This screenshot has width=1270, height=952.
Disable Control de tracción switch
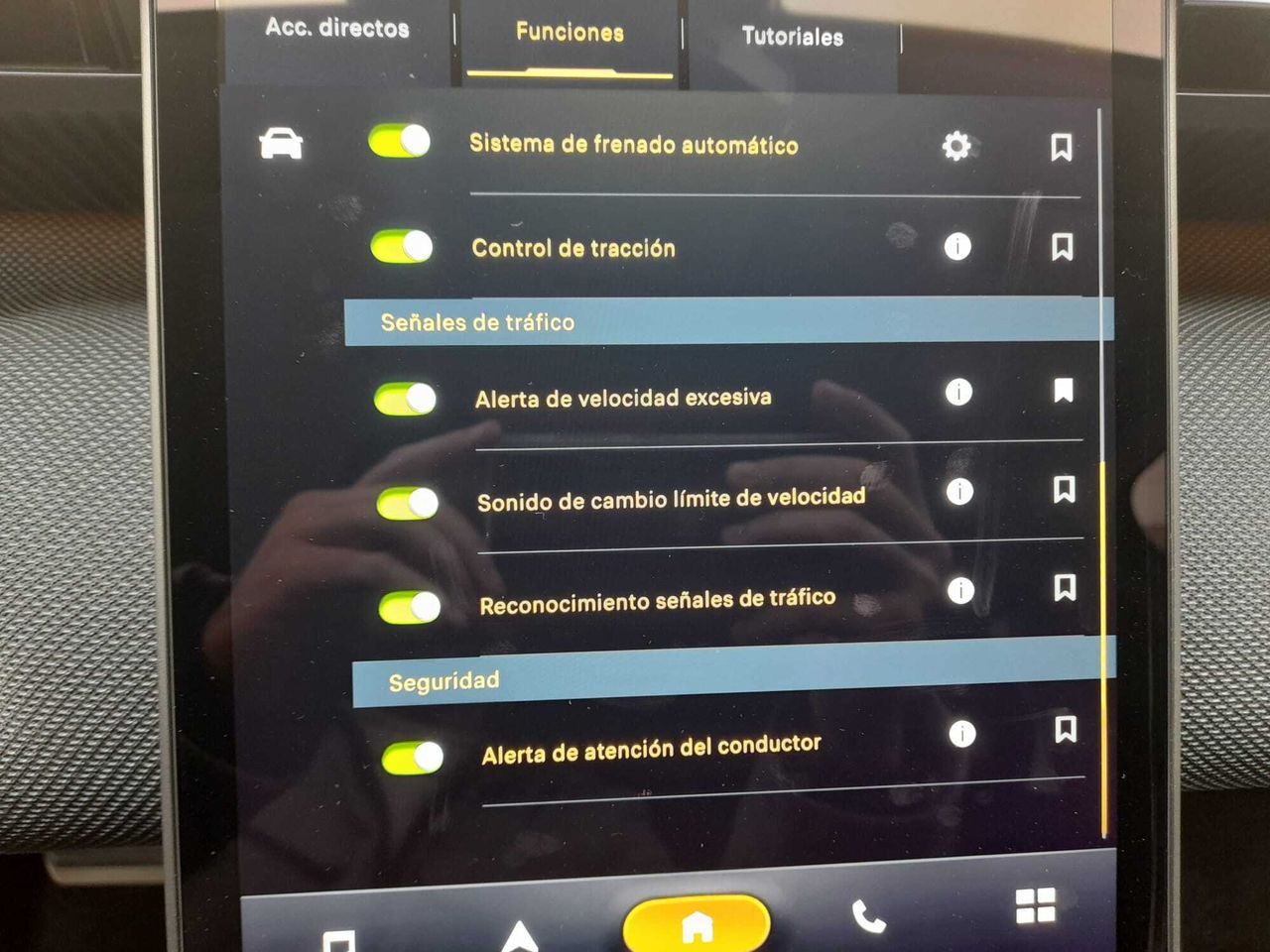pyautogui.click(x=402, y=246)
